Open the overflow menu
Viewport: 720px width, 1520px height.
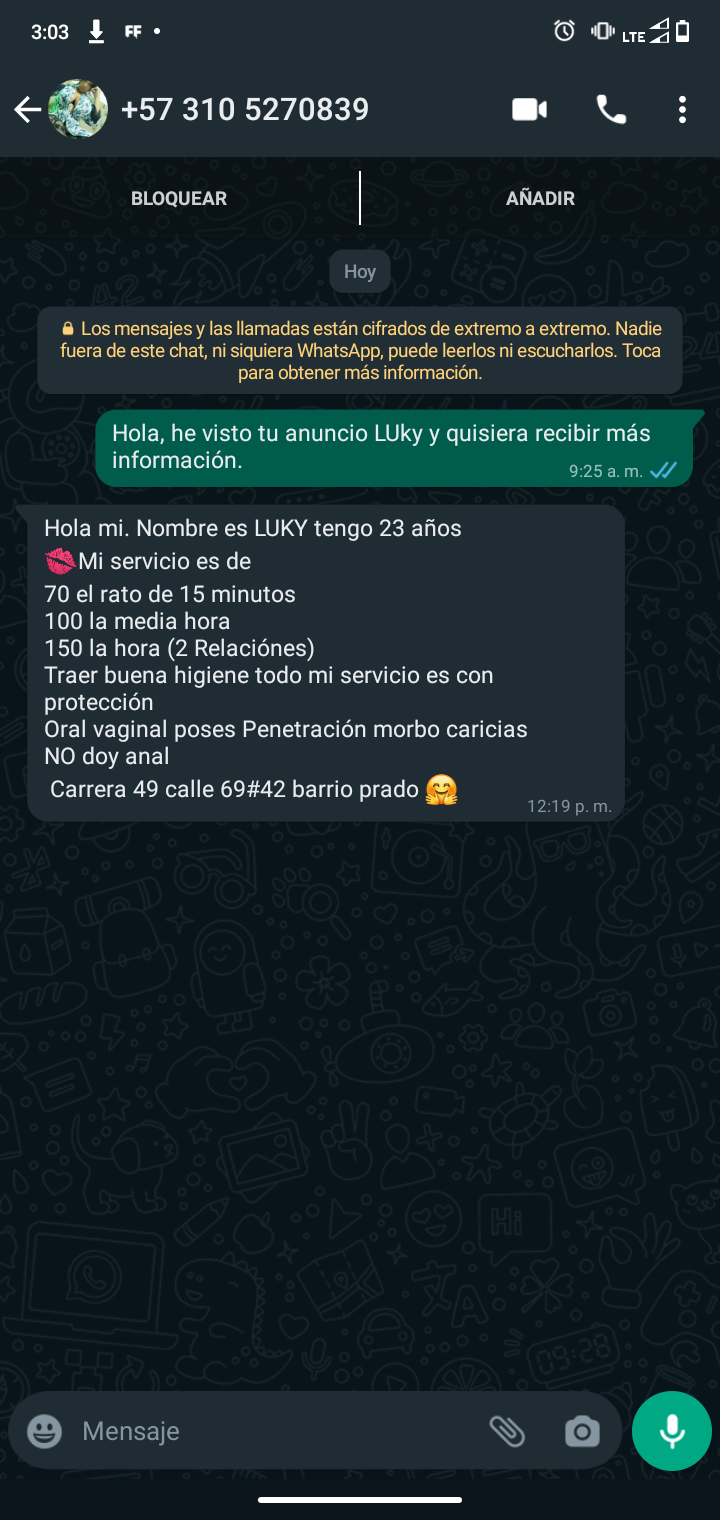[682, 109]
